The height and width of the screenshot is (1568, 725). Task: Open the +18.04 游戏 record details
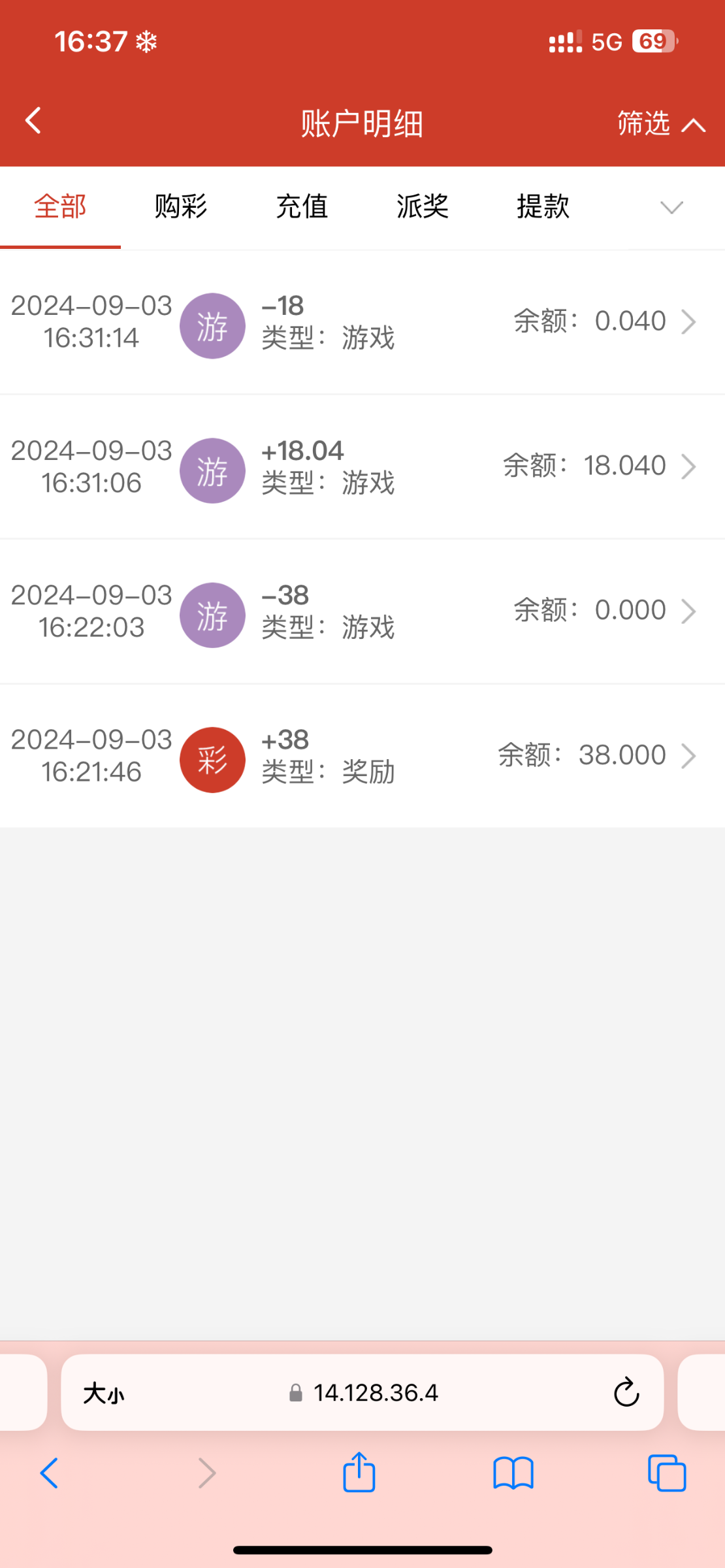click(x=362, y=466)
